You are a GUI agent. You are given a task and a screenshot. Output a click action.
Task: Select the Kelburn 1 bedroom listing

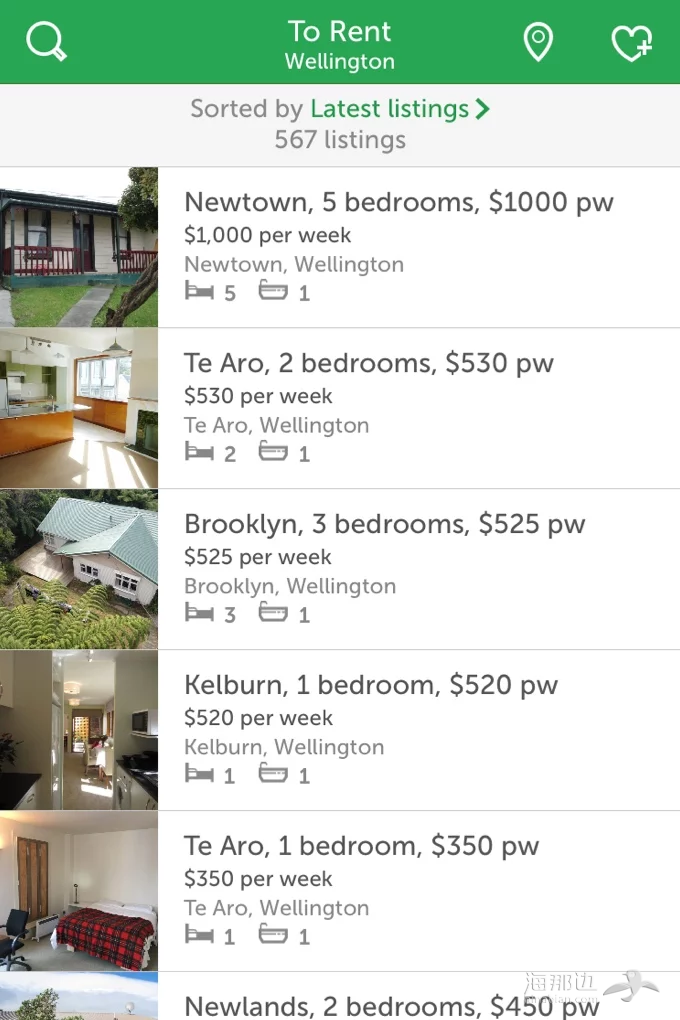click(x=370, y=686)
